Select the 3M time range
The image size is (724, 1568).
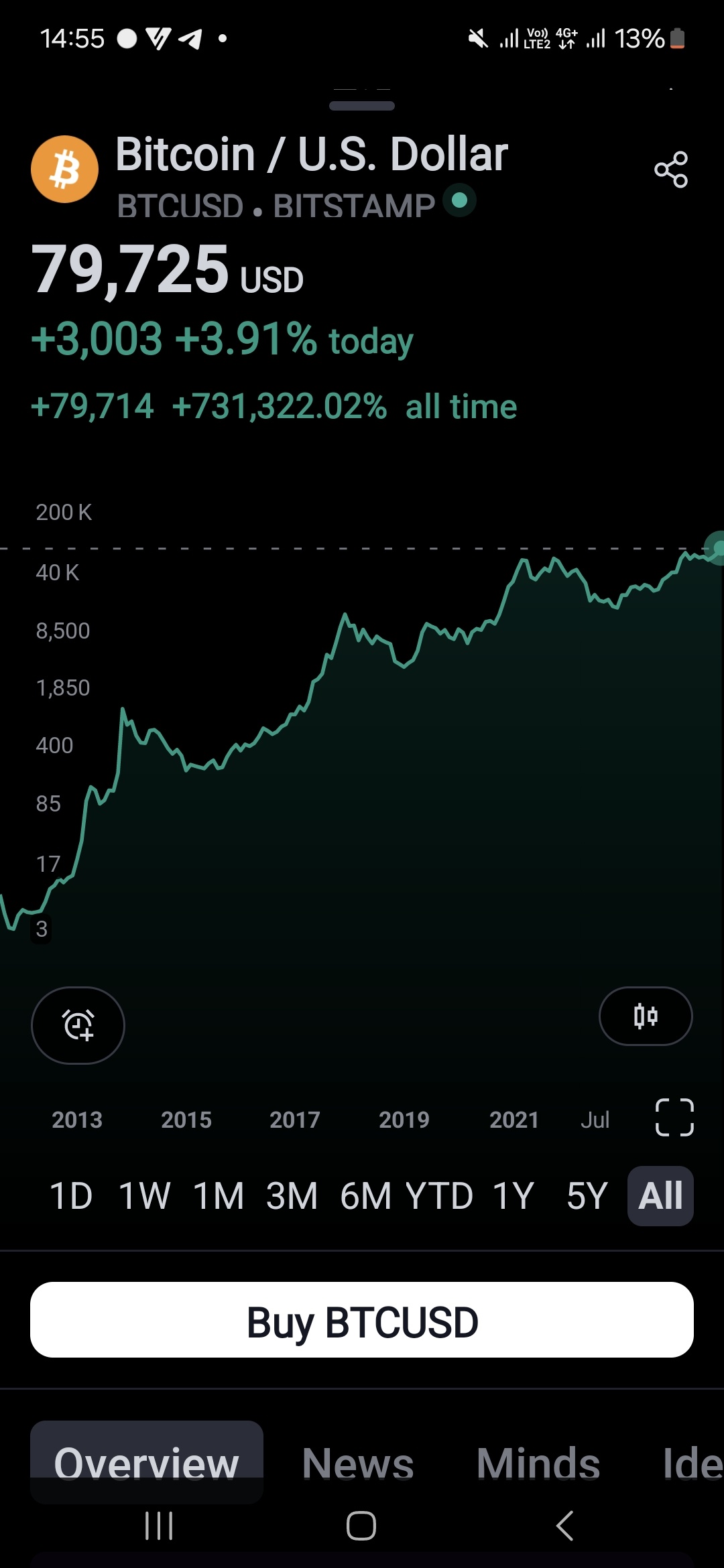click(292, 1196)
